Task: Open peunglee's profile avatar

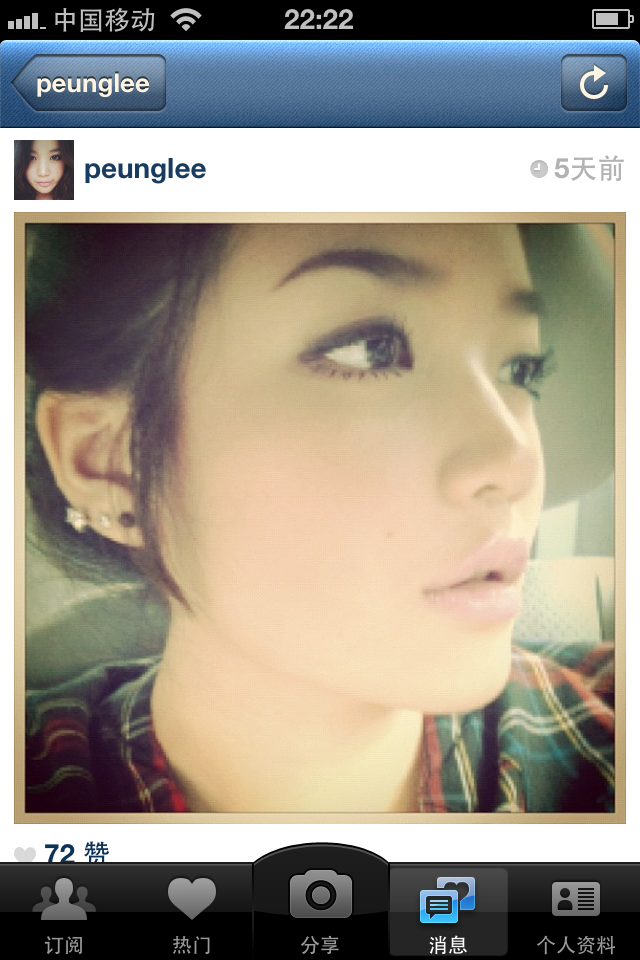Action: click(44, 170)
